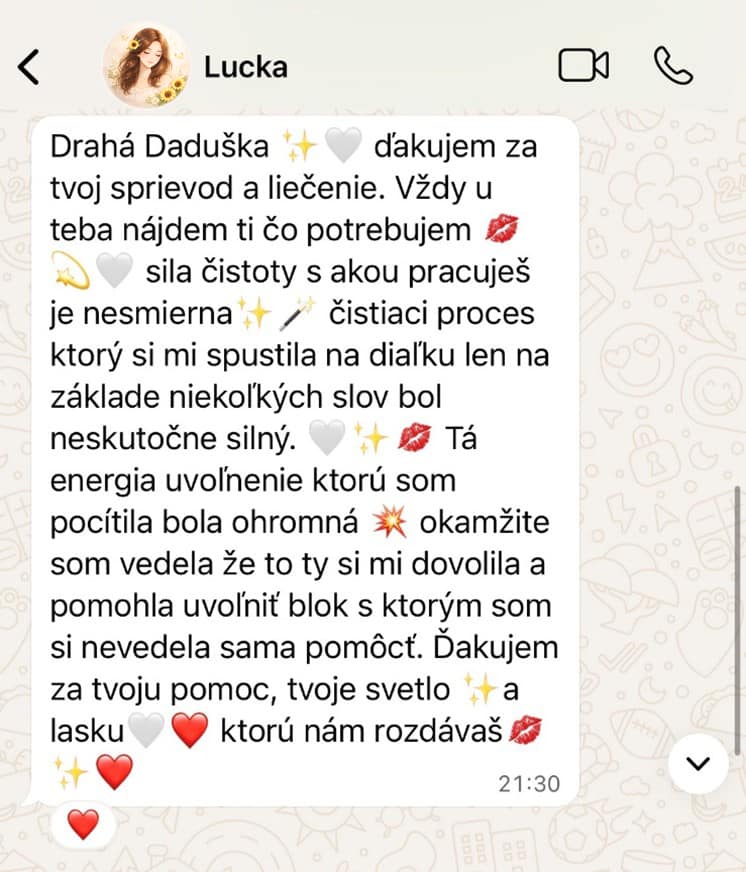Go back to the chat list
Screen dimensions: 746x872
(x=30, y=67)
